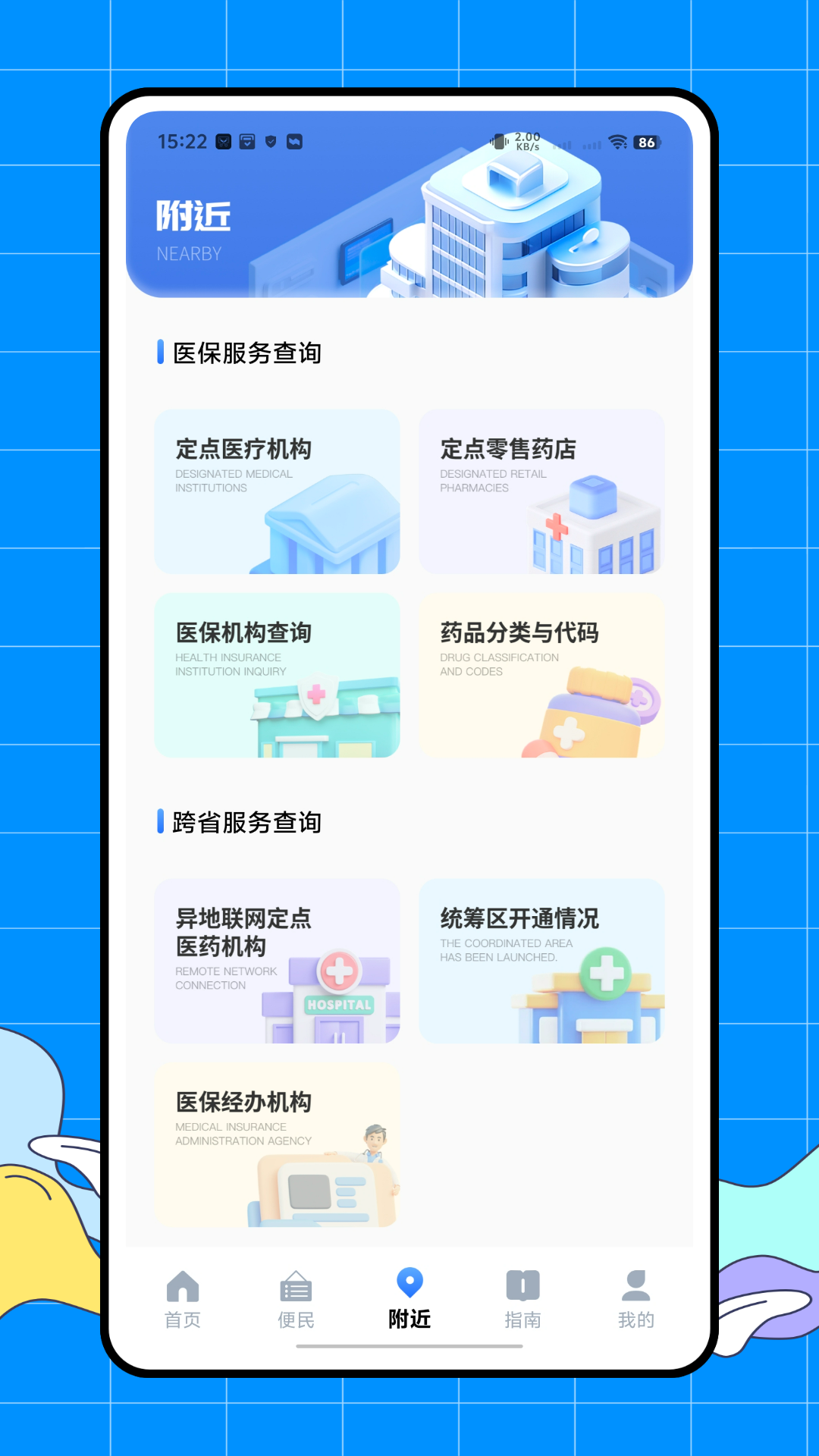Screen dimensions: 819x1456
Task: Open 医保经办机构 administration agency card
Action: [x=277, y=1145]
